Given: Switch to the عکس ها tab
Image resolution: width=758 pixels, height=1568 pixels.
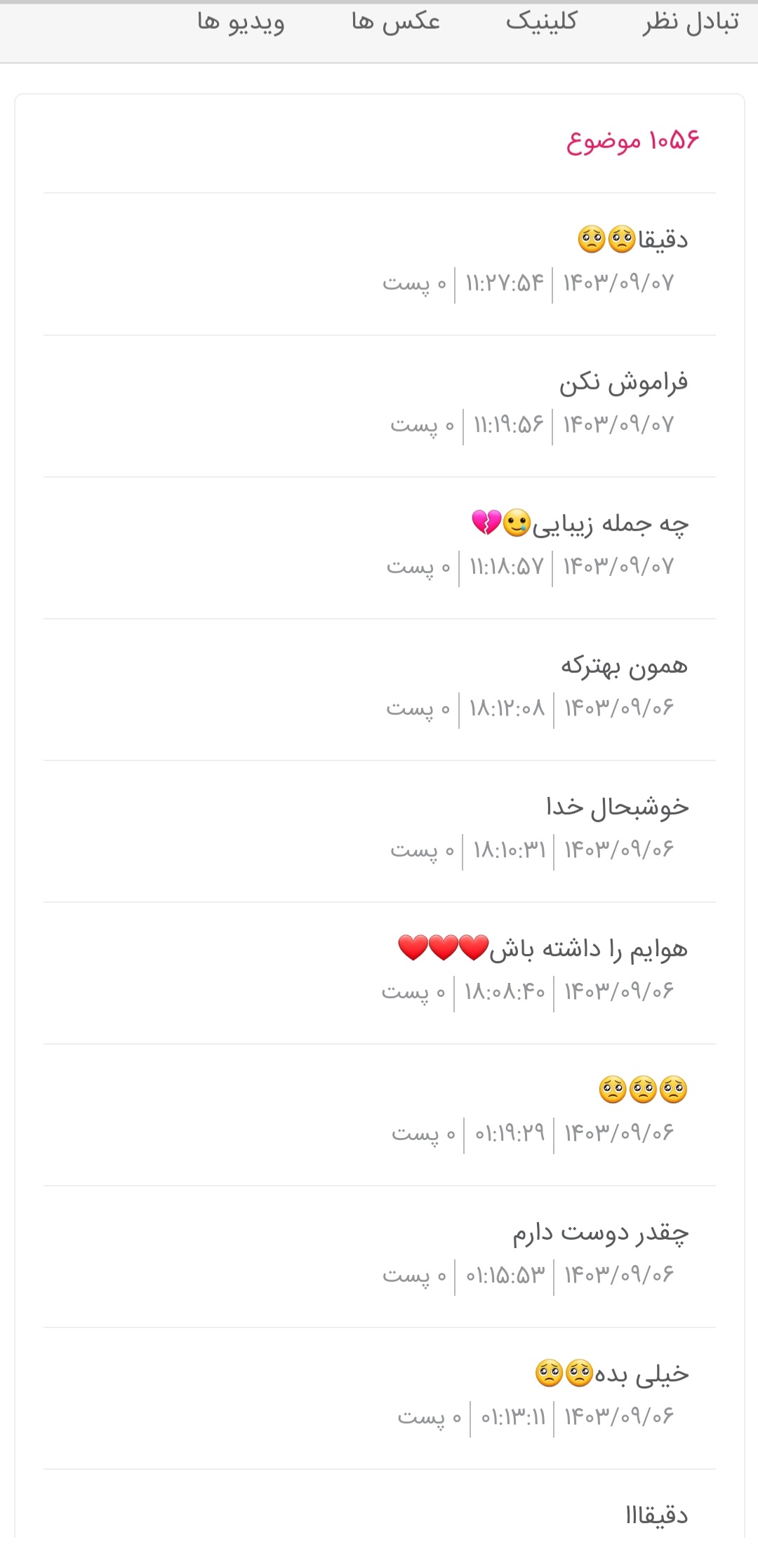Looking at the screenshot, I should coord(396,22).
